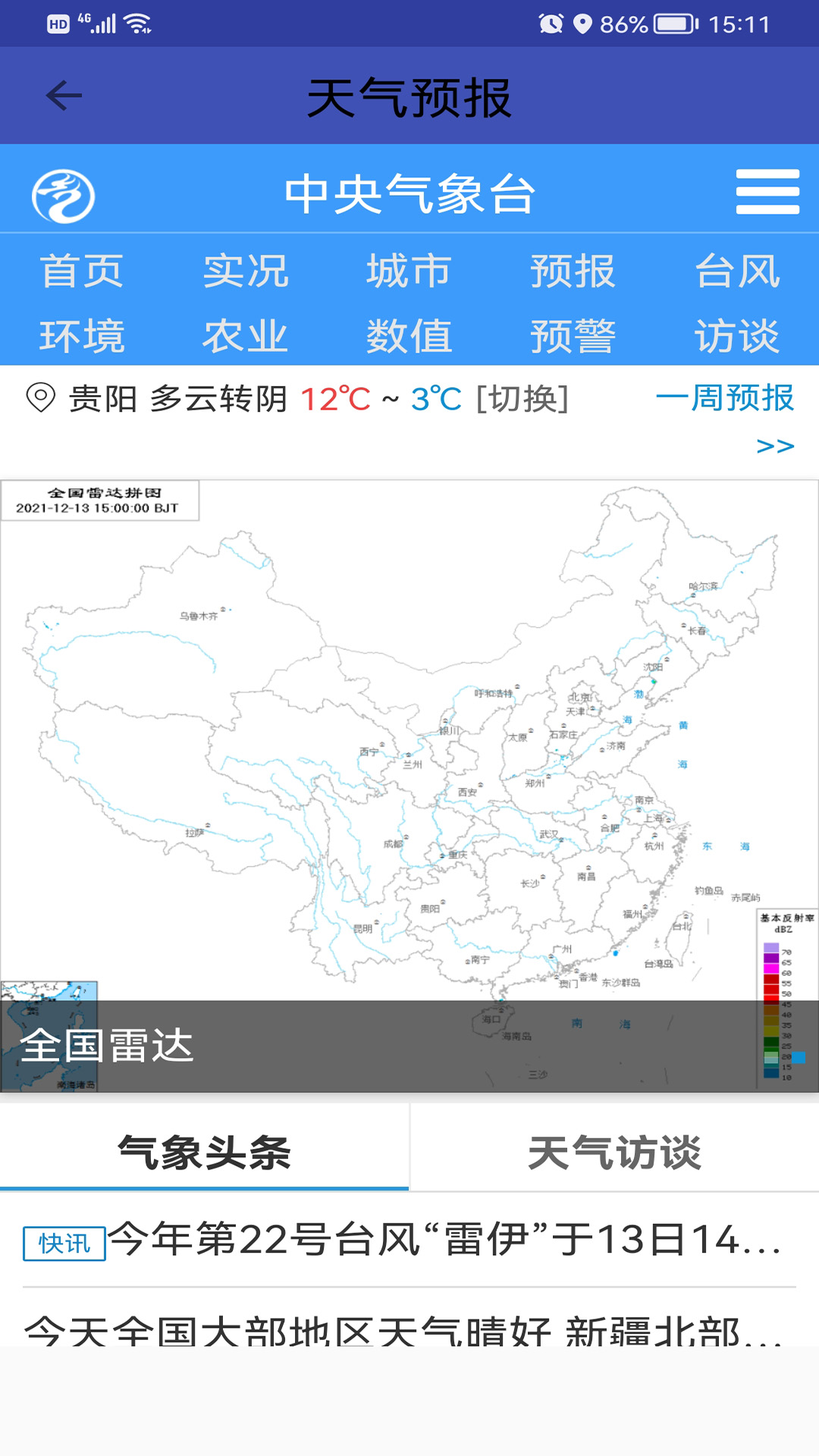Click the Wi-Fi icon in status bar
The image size is (819, 1456).
136,21
